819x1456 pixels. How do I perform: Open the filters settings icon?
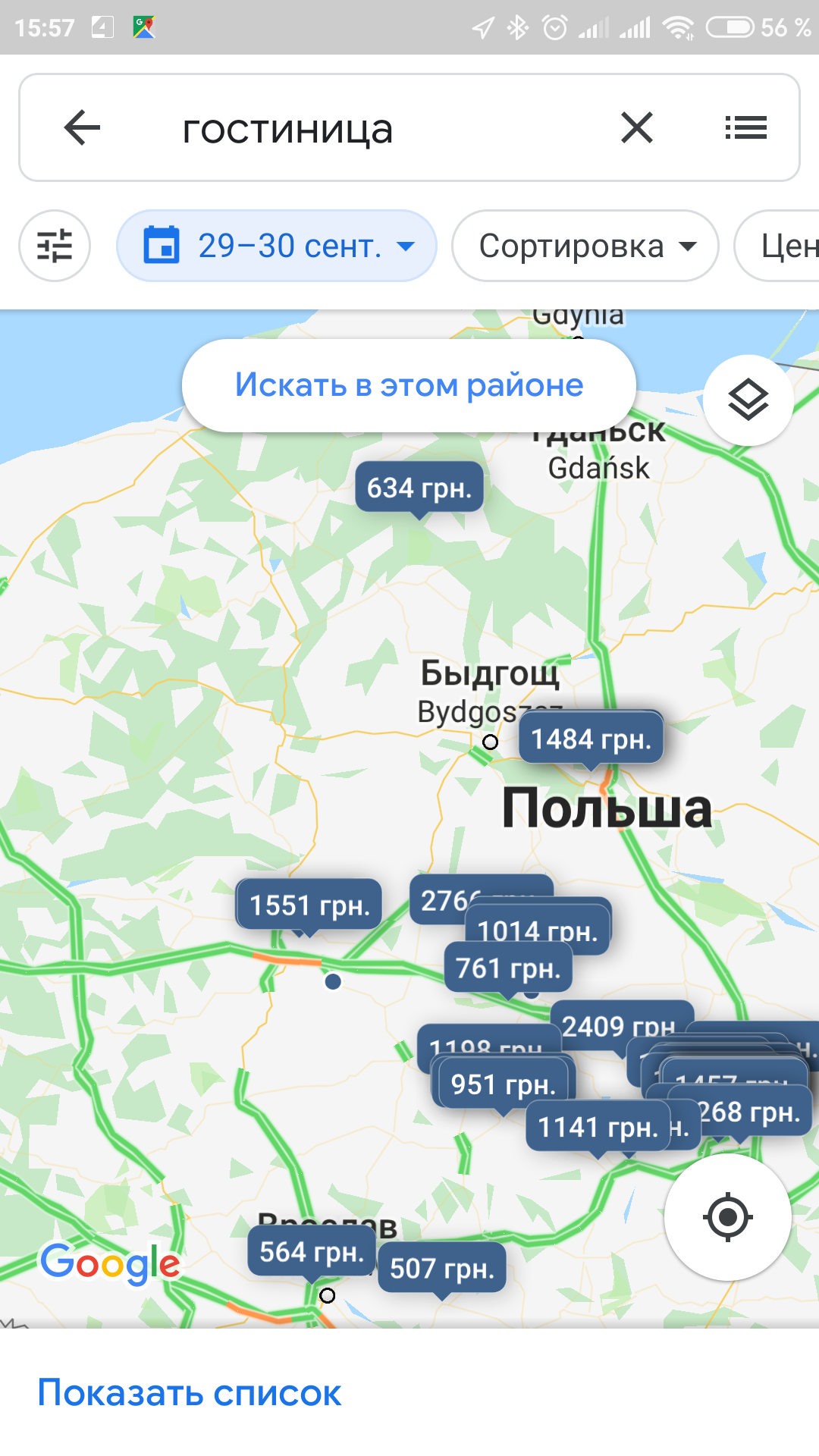click(x=55, y=246)
